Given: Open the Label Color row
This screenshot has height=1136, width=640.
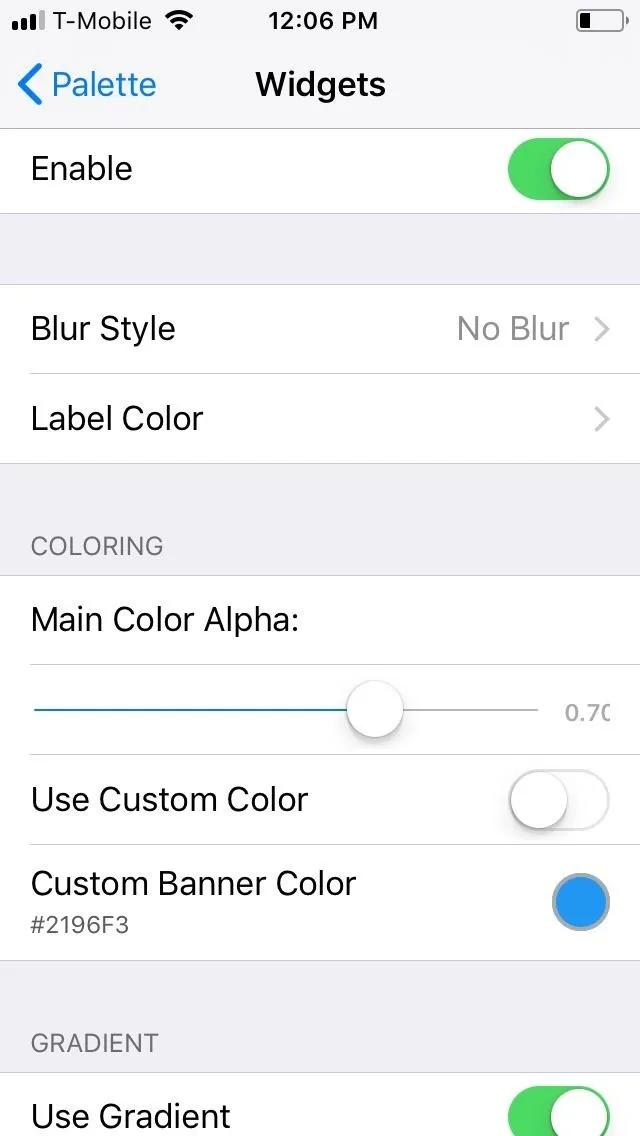Looking at the screenshot, I should (x=320, y=419).
